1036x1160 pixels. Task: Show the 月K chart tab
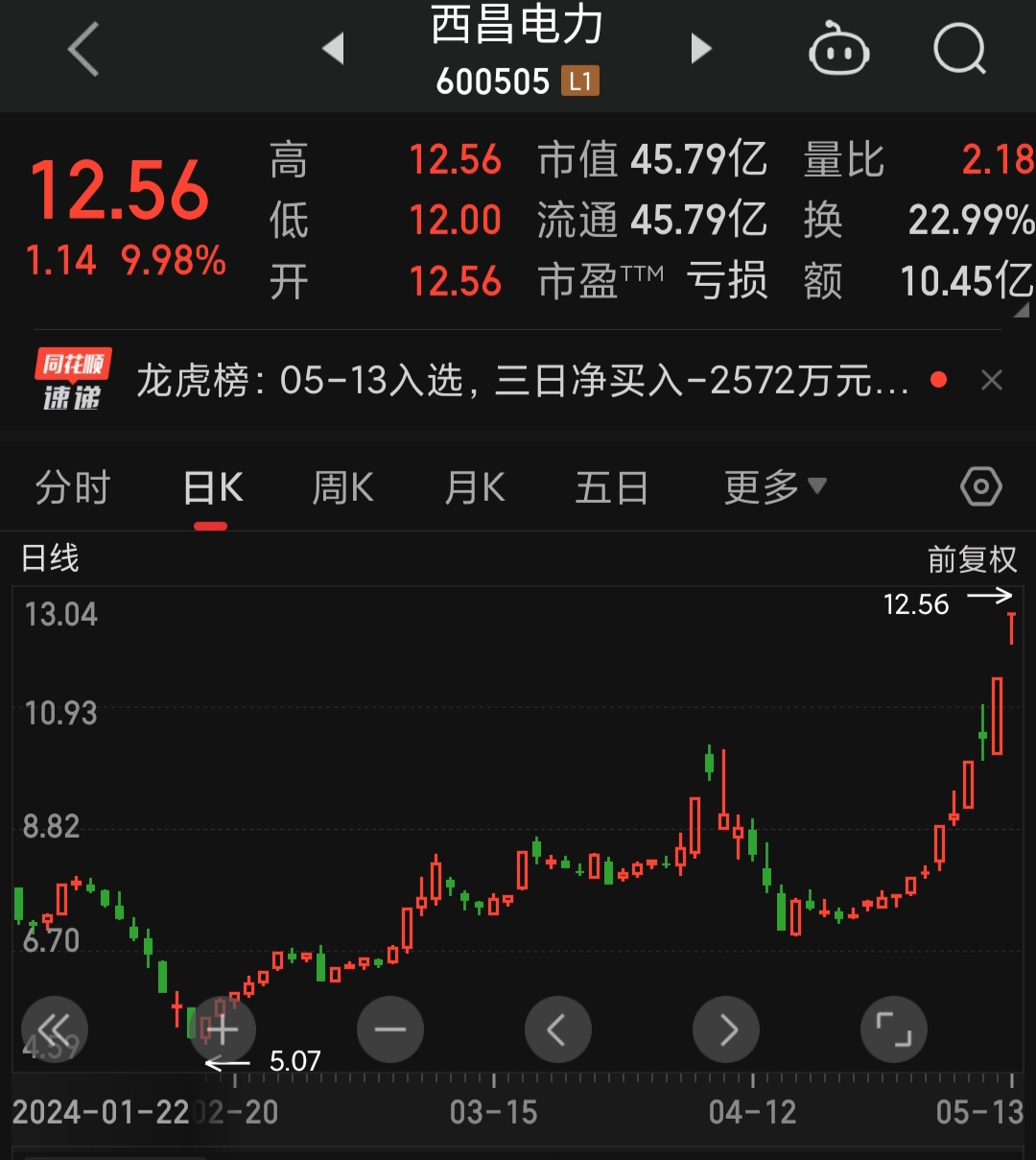pos(475,488)
